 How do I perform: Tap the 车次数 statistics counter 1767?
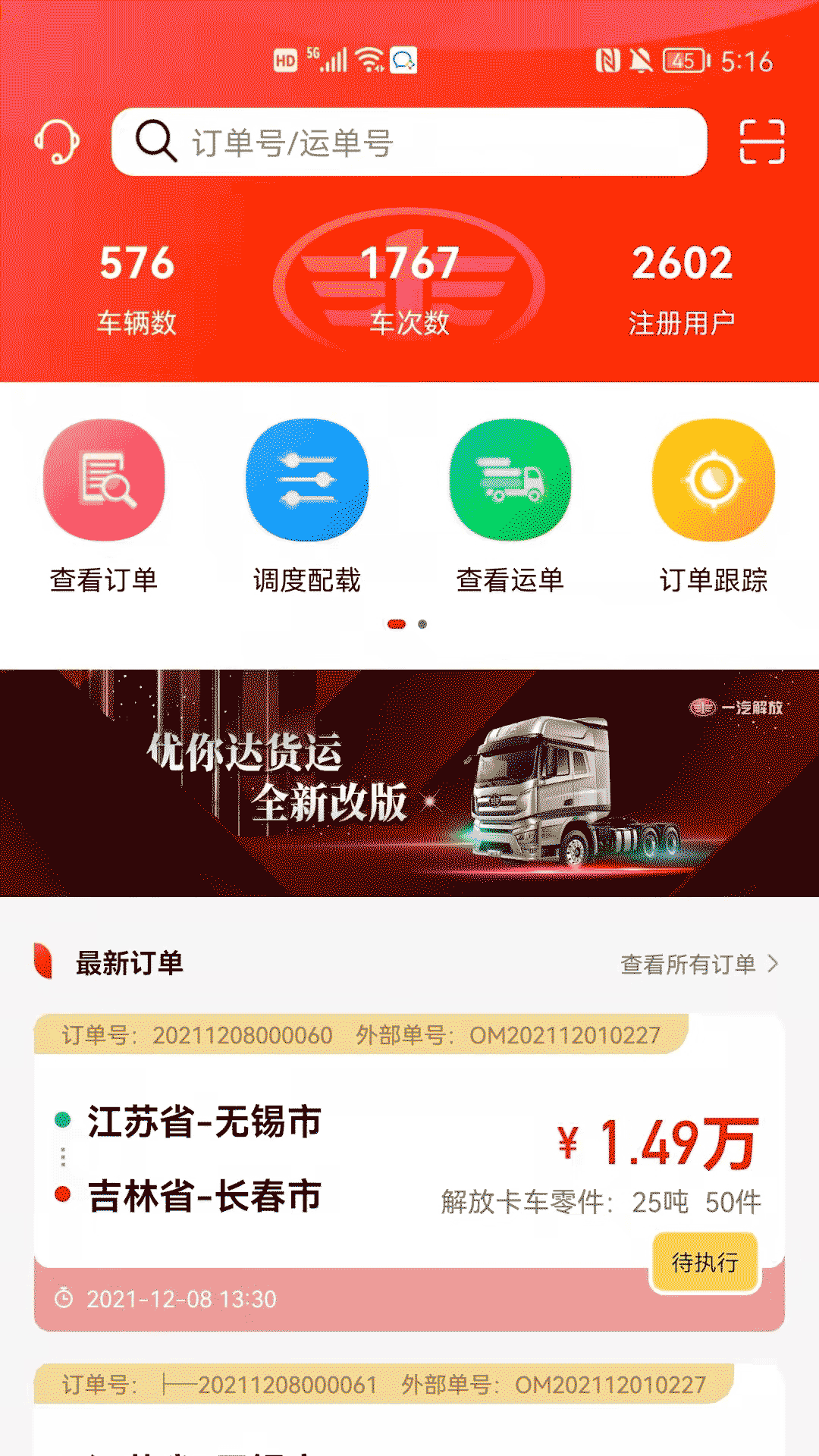(x=409, y=288)
